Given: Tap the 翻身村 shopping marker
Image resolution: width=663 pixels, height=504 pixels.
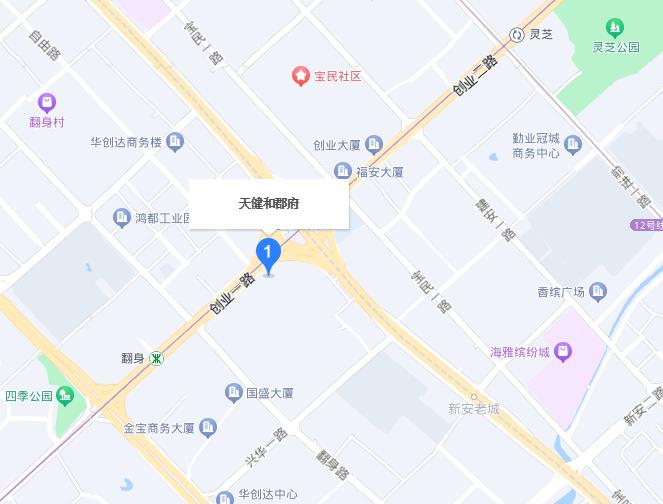Looking at the screenshot, I should pyautogui.click(x=46, y=102).
